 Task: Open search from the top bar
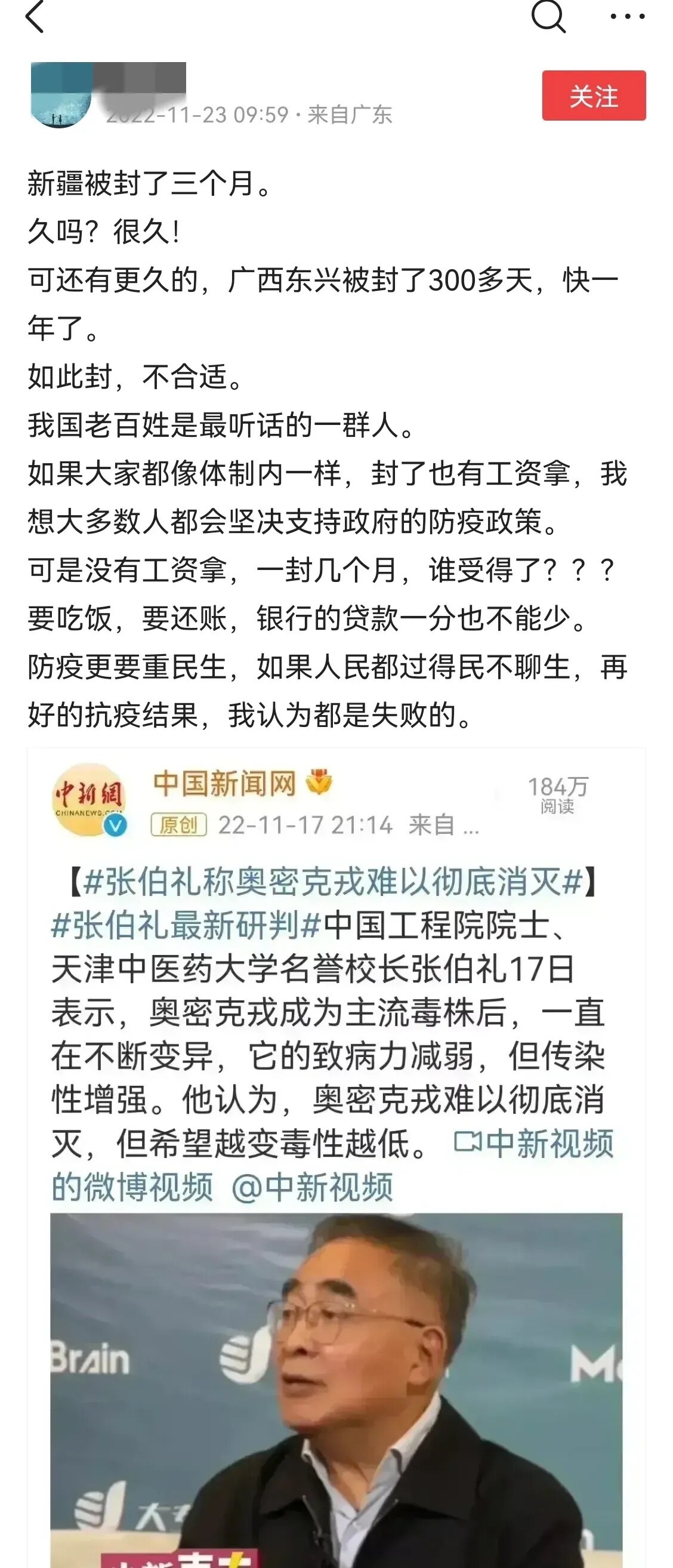(548, 17)
